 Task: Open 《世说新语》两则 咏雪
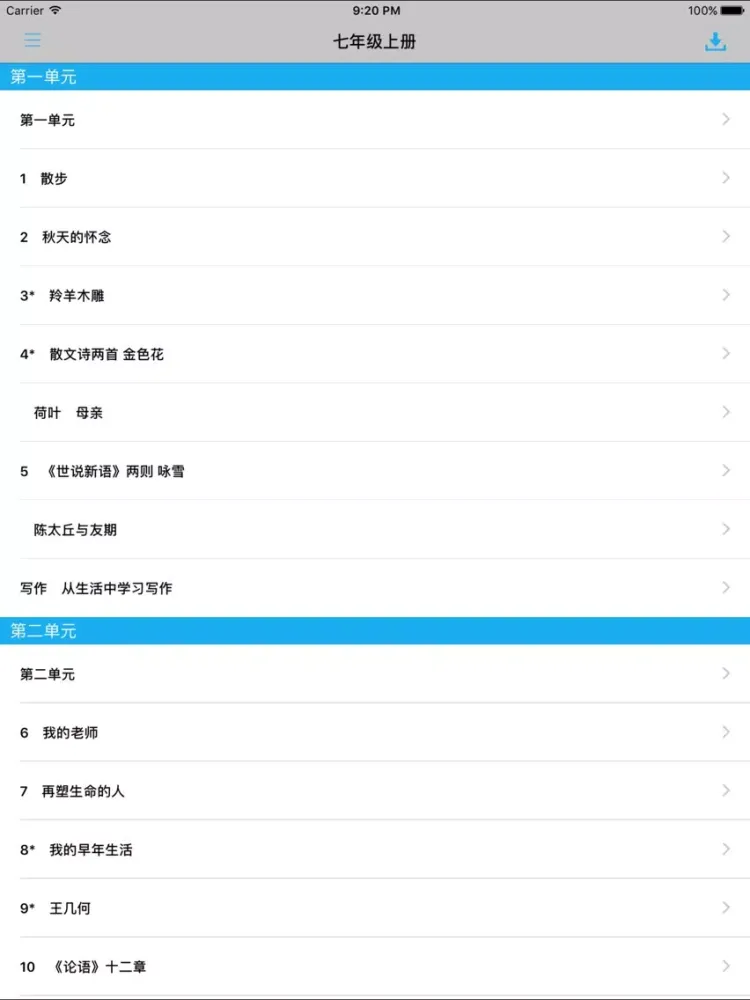click(x=375, y=471)
